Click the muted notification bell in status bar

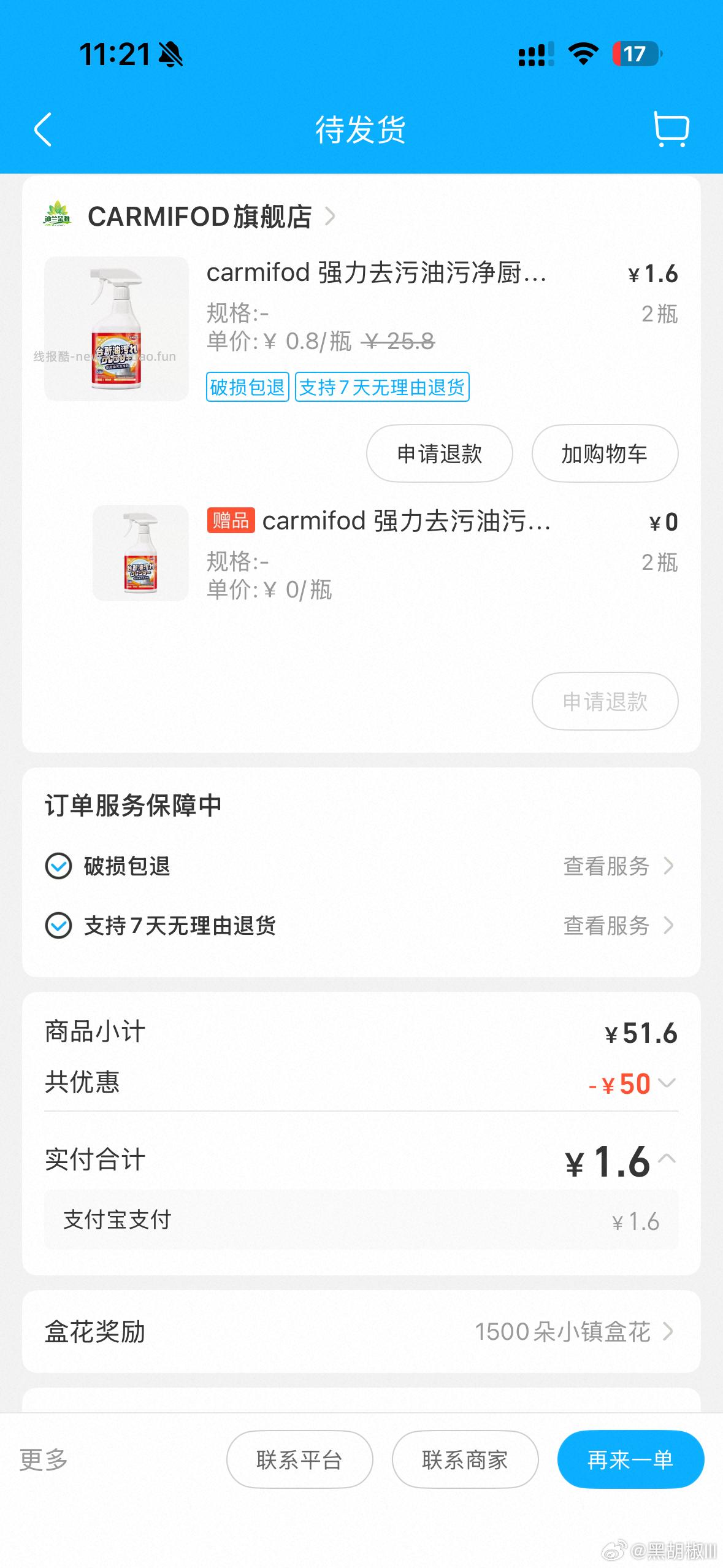pyautogui.click(x=170, y=55)
